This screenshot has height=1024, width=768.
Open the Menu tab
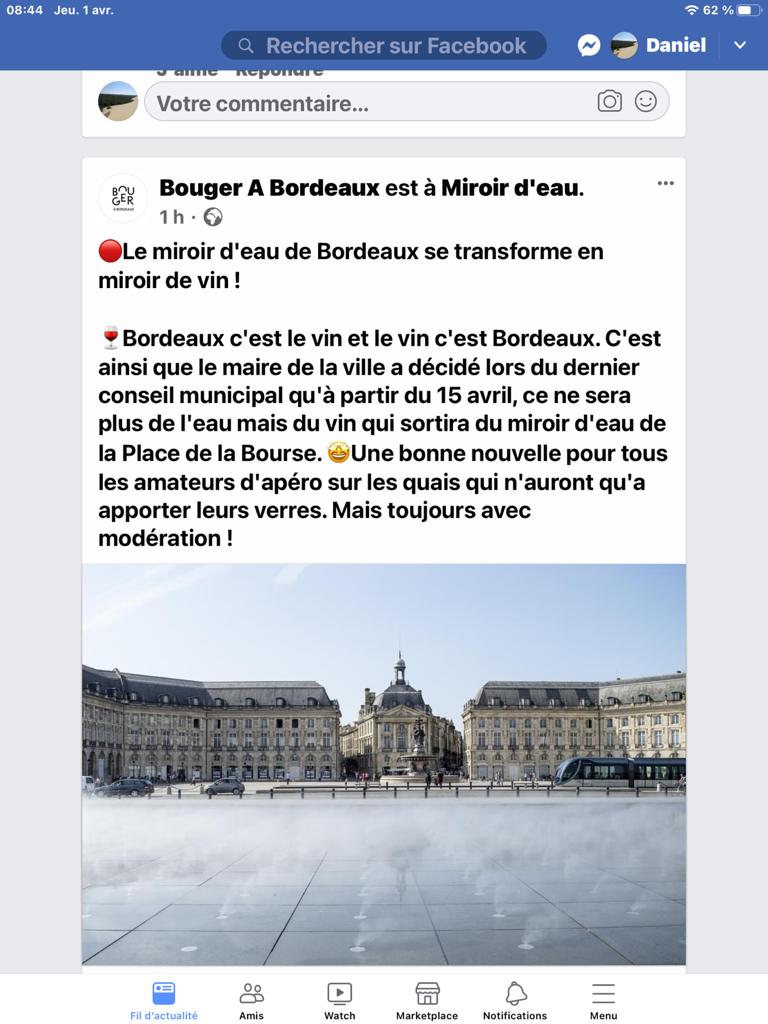tap(603, 1000)
